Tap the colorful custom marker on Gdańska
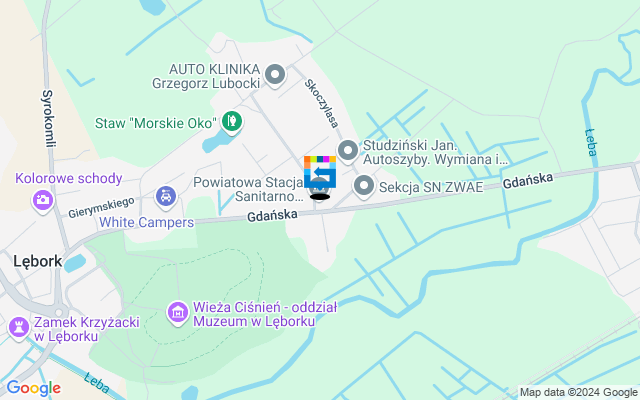 [320, 174]
